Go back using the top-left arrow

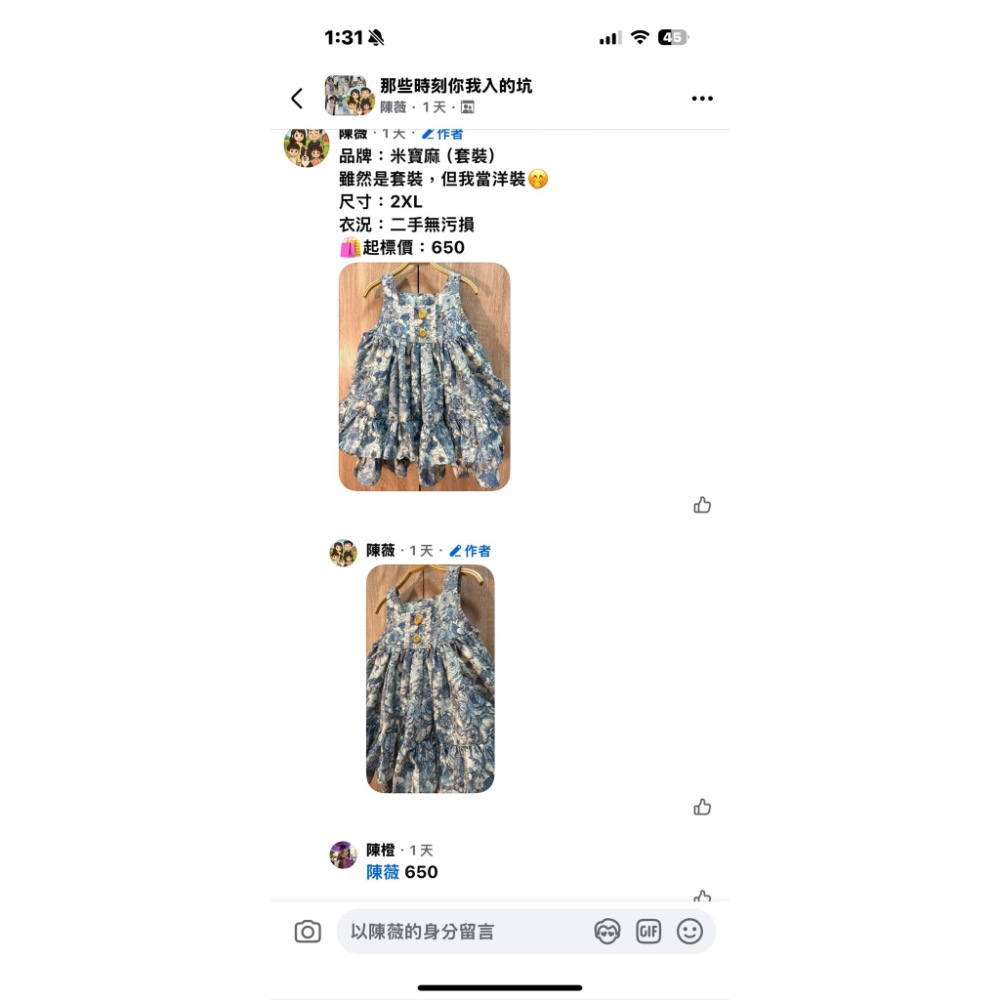pos(297,98)
